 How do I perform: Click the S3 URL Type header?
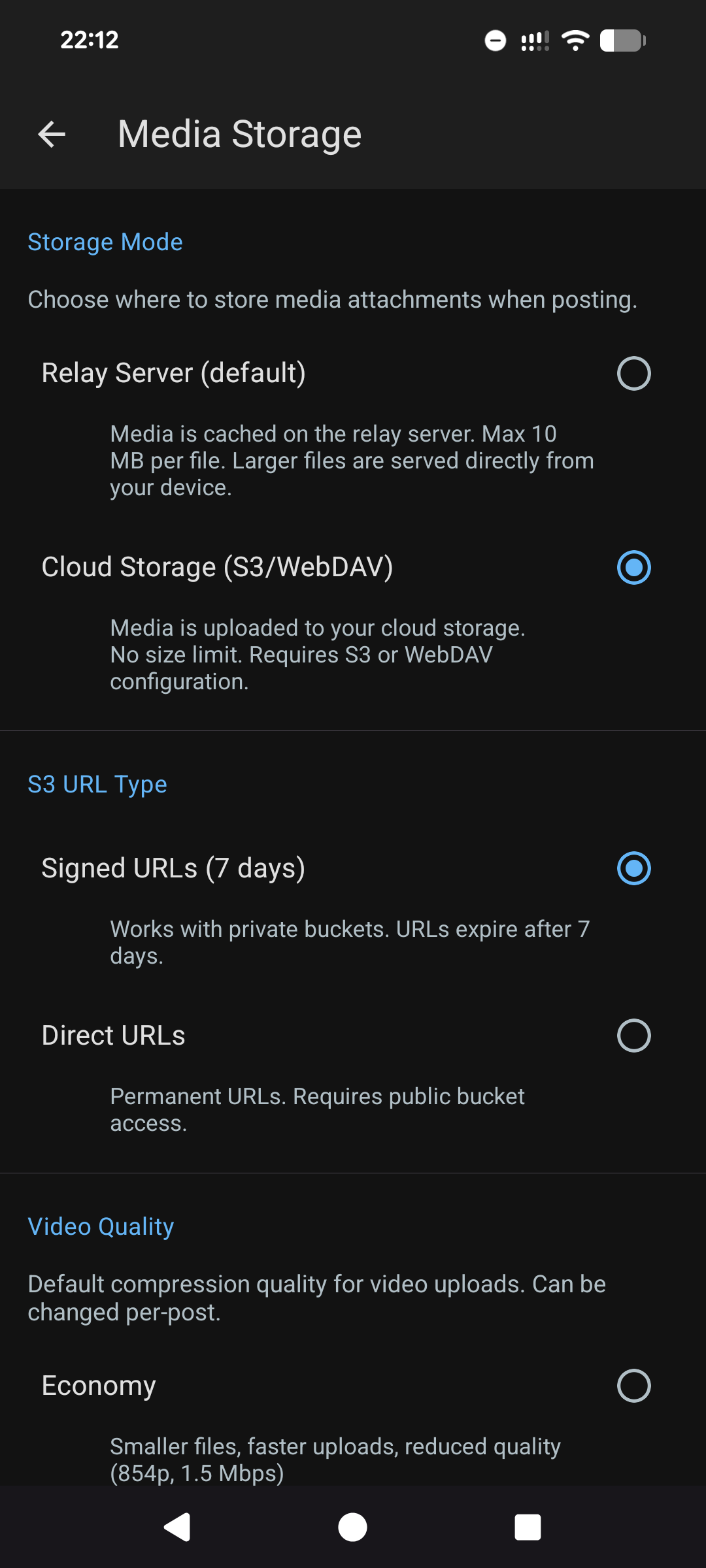pyautogui.click(x=97, y=784)
